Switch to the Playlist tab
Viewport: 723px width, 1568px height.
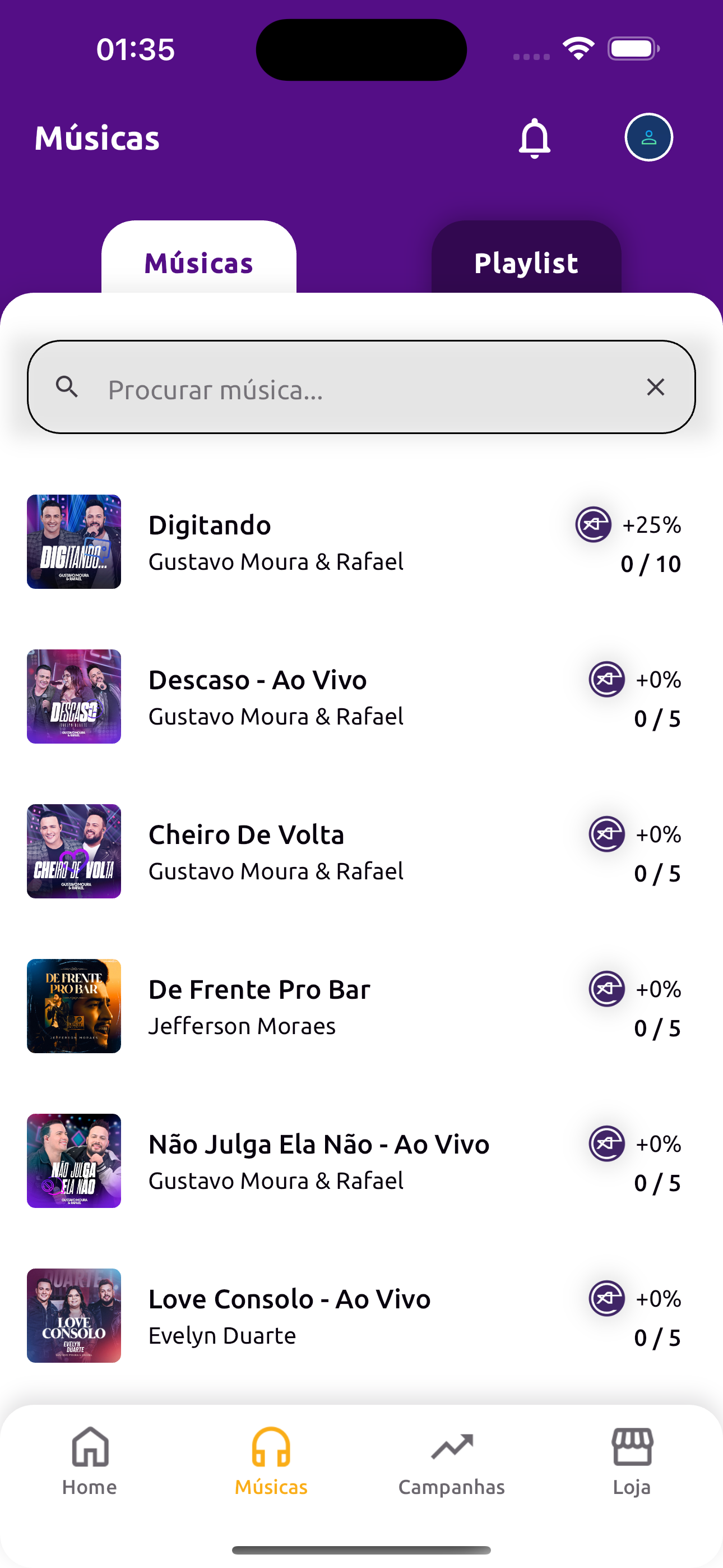(x=526, y=262)
